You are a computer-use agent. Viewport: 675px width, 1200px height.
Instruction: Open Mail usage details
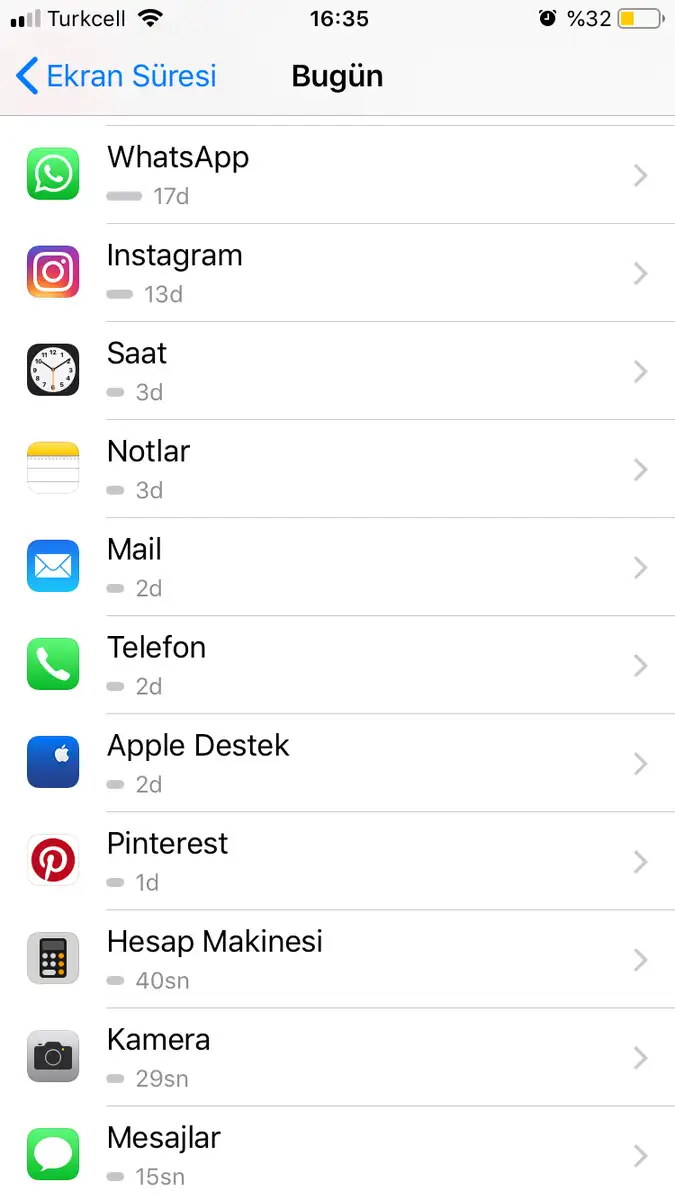(337, 567)
